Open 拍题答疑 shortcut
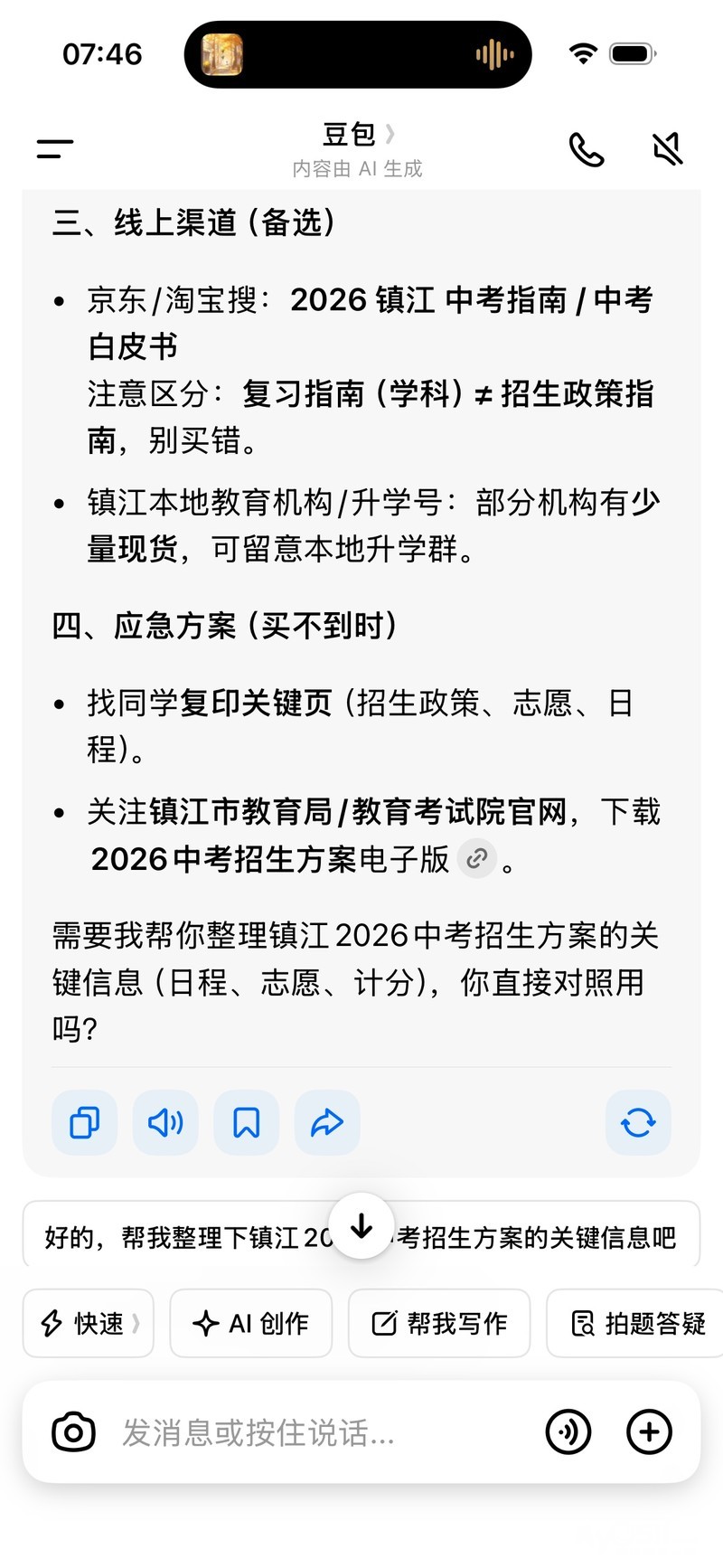 pos(638,1324)
